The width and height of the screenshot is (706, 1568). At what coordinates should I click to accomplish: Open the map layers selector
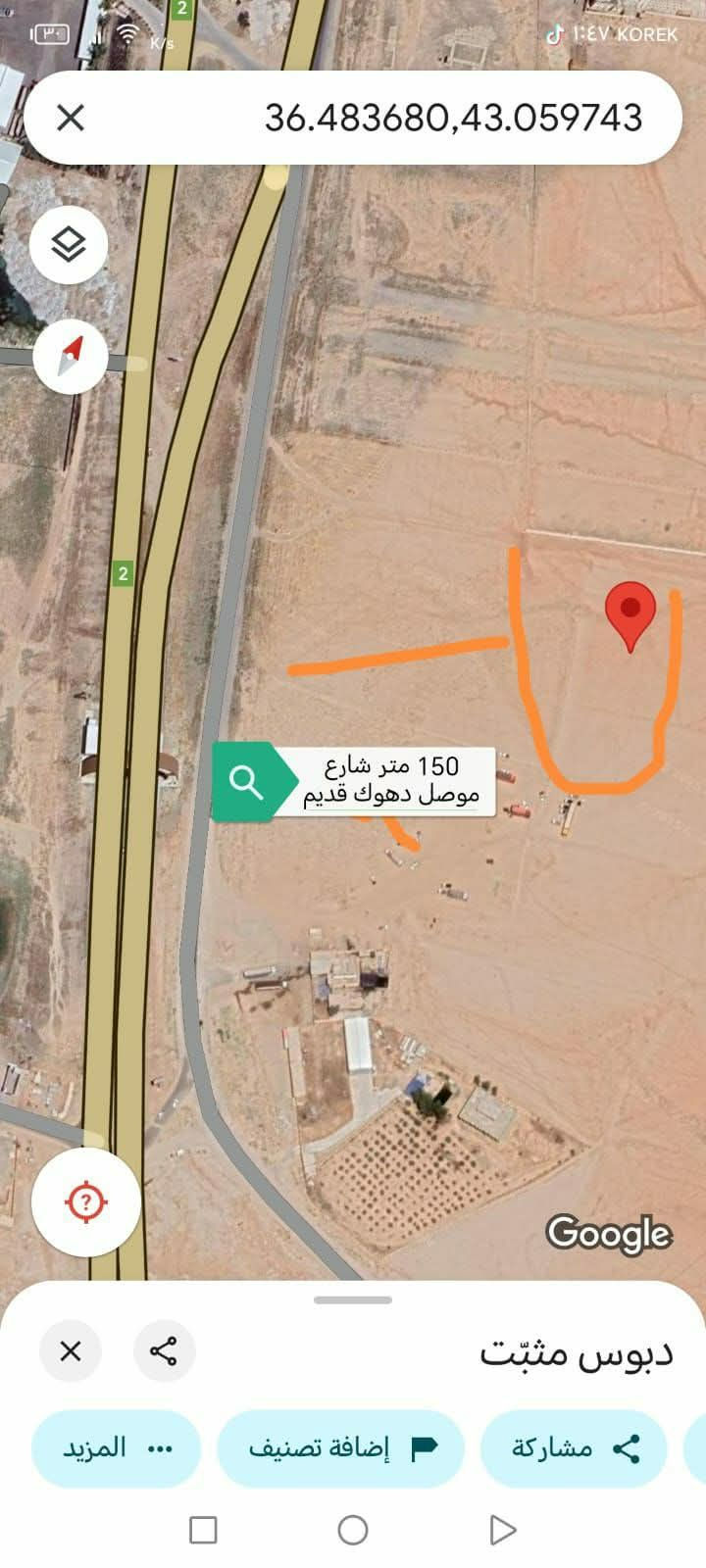point(69,245)
